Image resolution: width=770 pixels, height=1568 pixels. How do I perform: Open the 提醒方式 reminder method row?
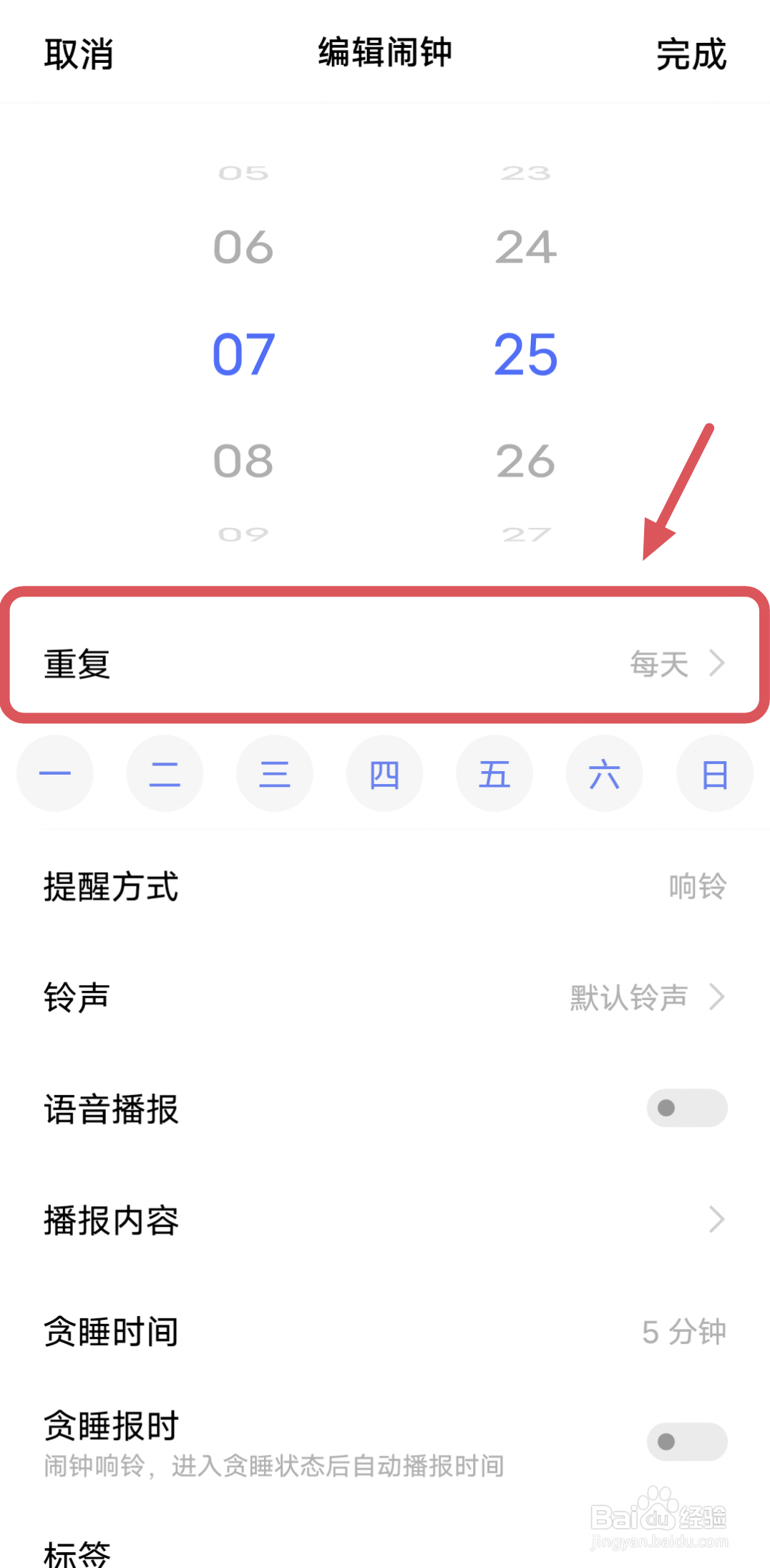[x=385, y=887]
